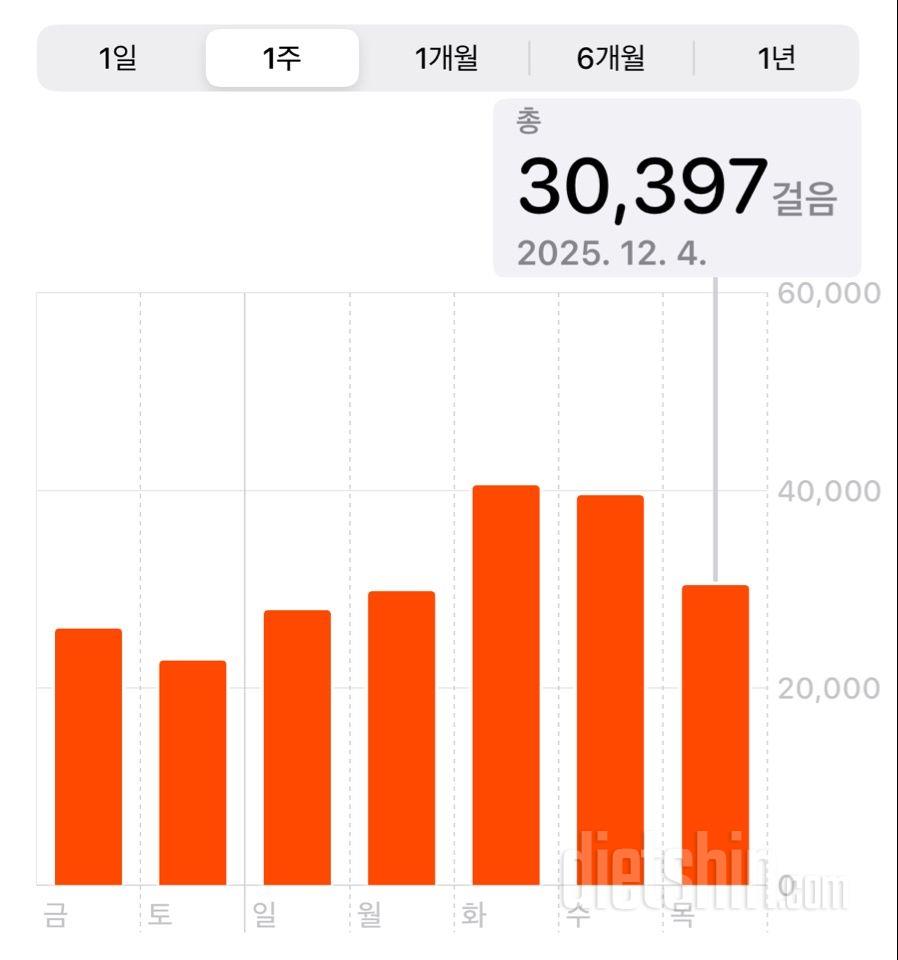Select the 1주 segment
Image resolution: width=898 pixels, height=960 pixels.
(x=282, y=58)
